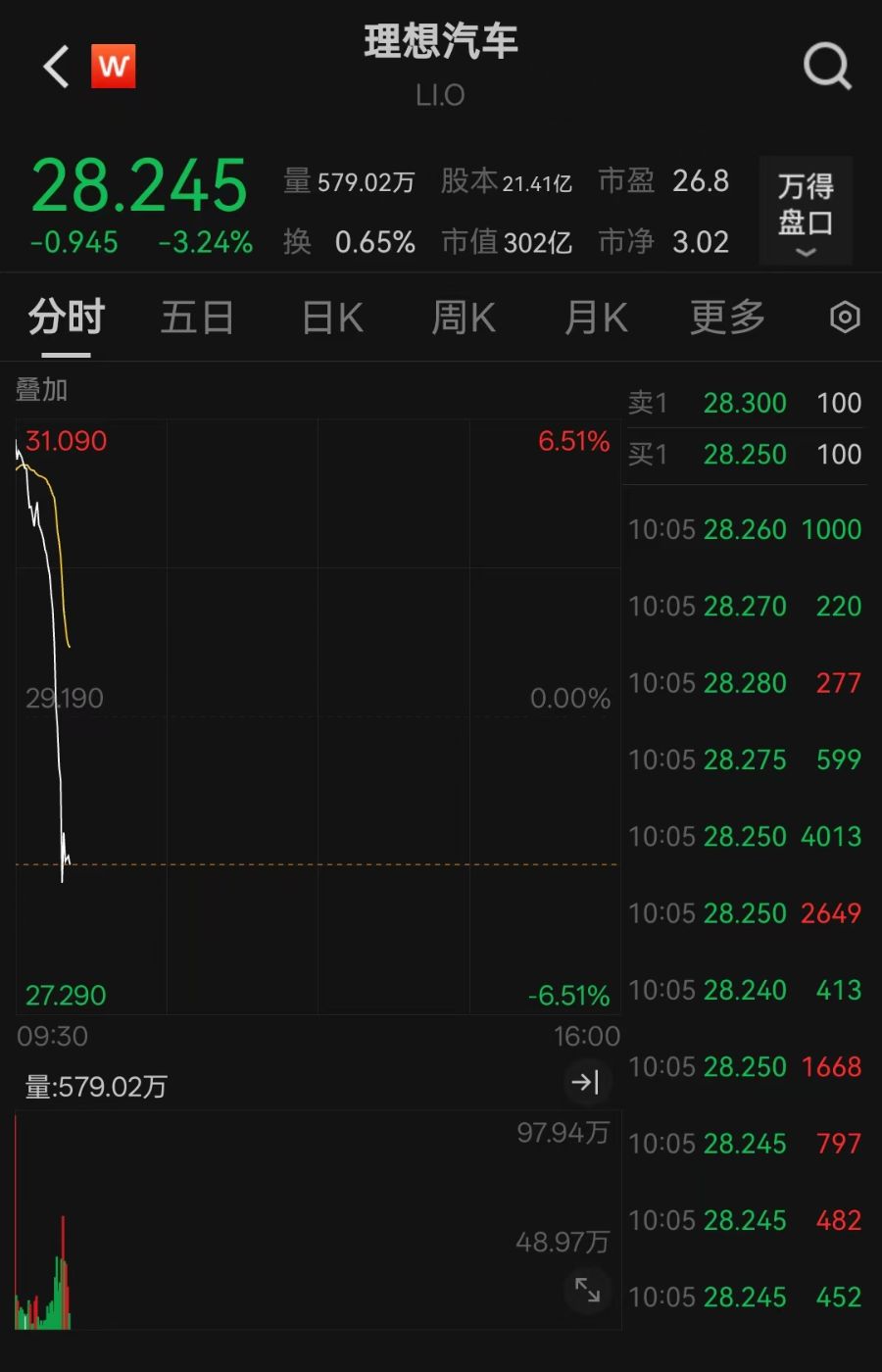Switch to the 分时 chart tab
This screenshot has height=1372, width=882.
point(66,318)
